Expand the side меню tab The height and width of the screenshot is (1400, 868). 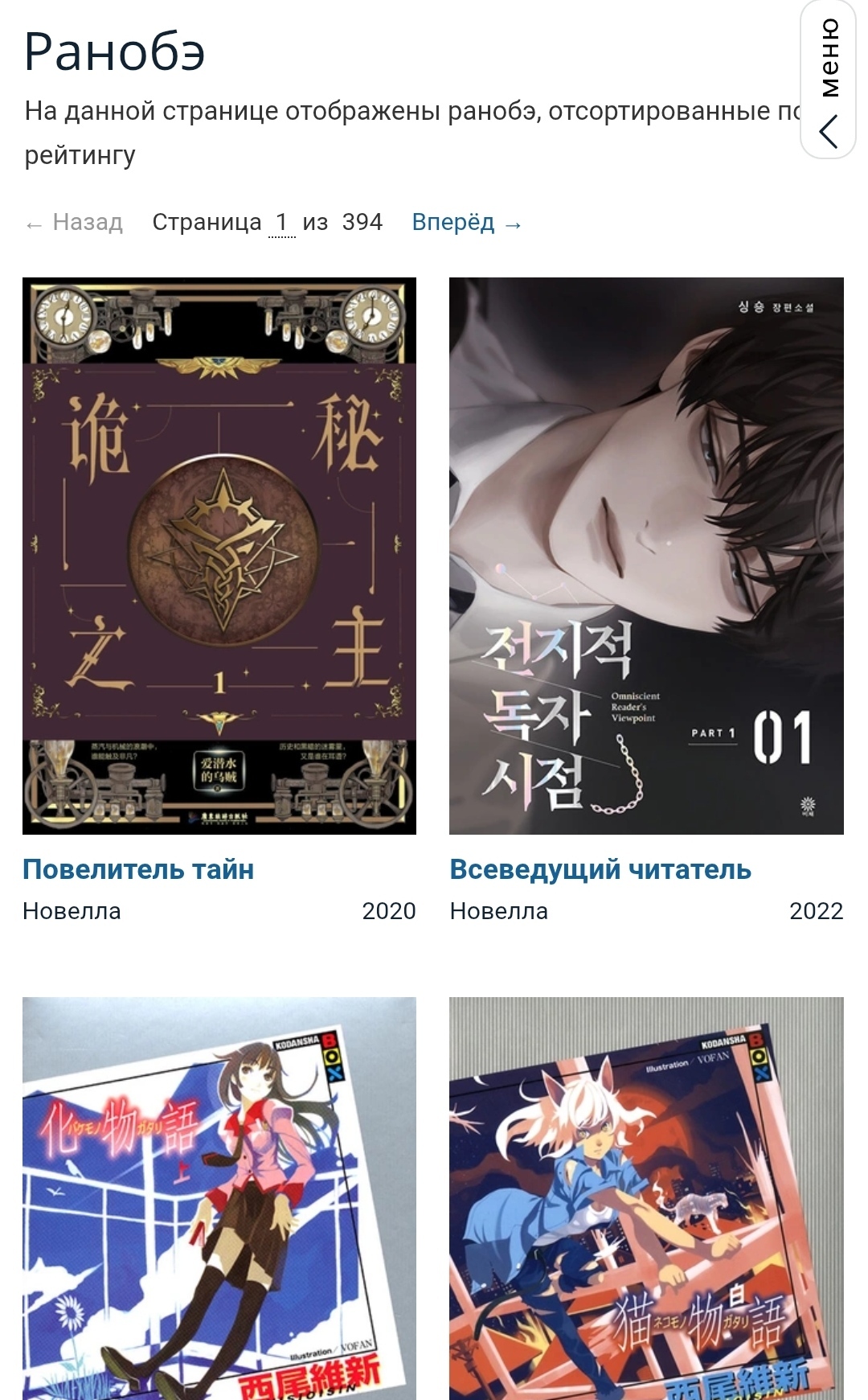click(x=829, y=80)
